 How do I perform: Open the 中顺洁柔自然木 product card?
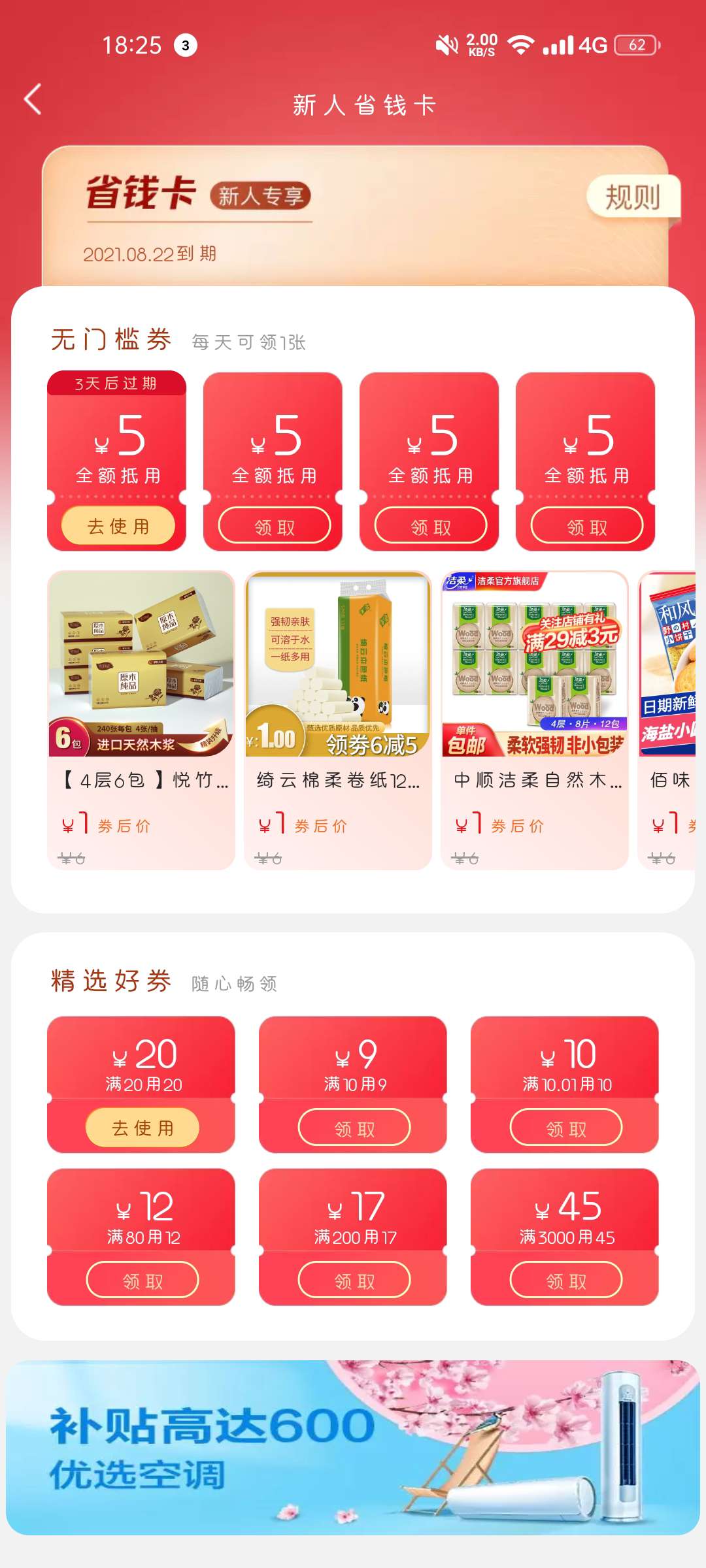535,719
